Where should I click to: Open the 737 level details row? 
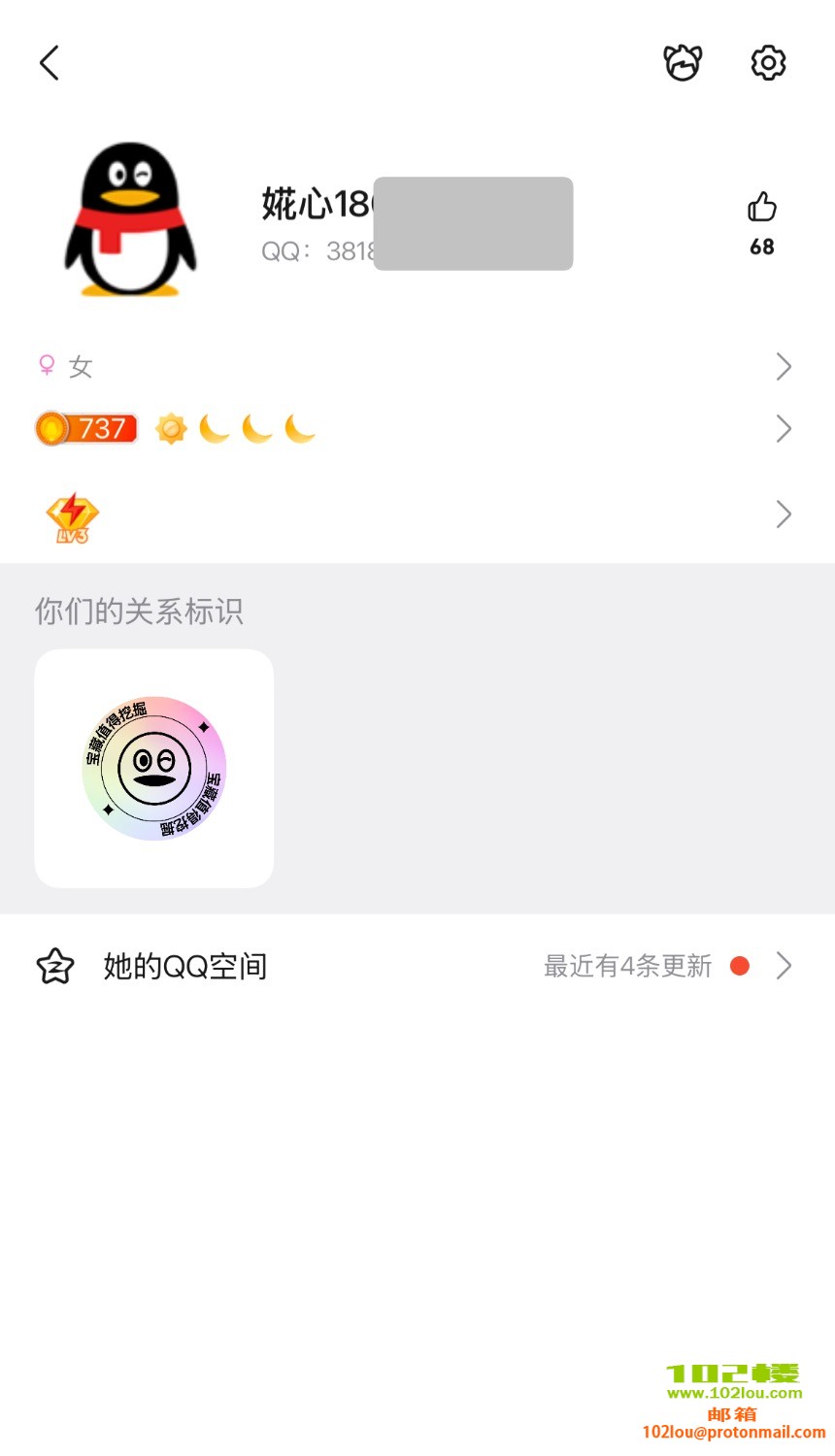click(416, 429)
